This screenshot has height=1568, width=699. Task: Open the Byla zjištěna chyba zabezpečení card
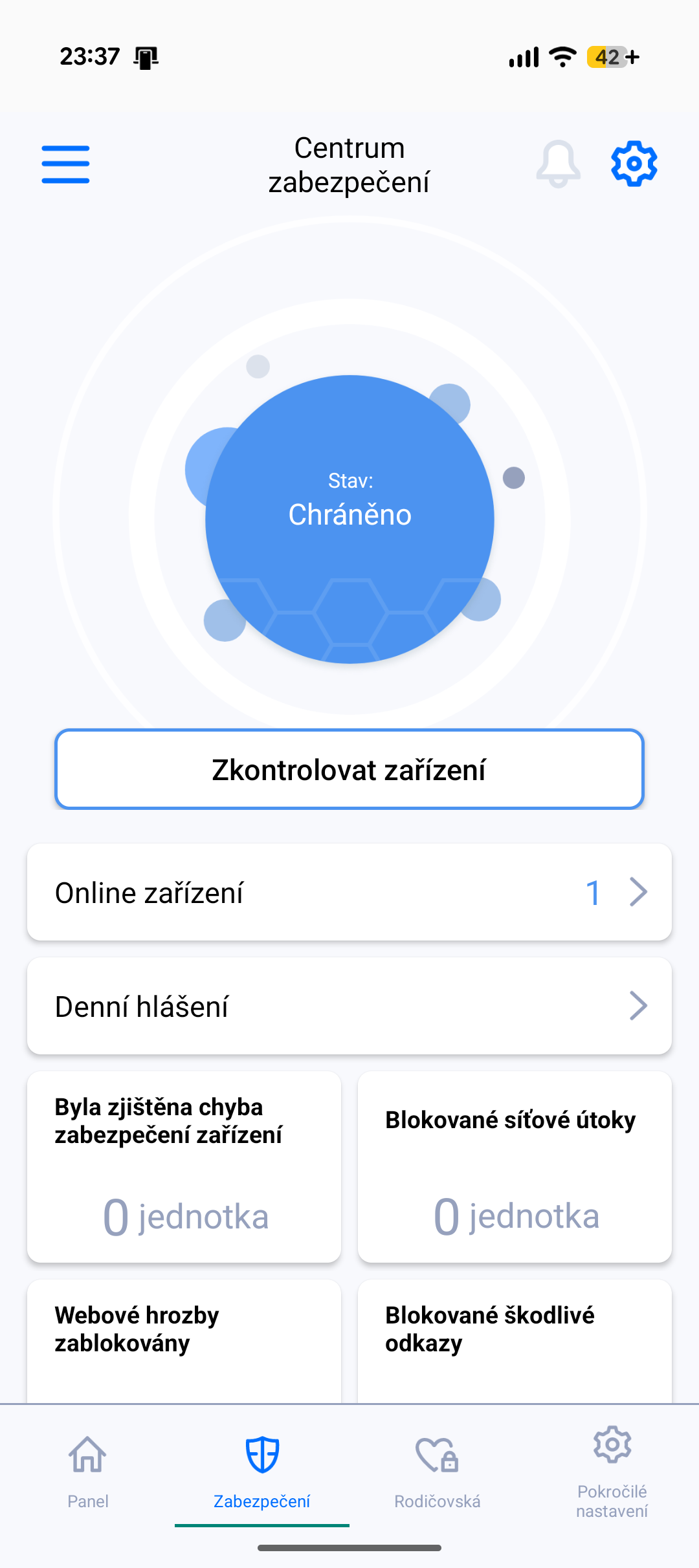184,1167
